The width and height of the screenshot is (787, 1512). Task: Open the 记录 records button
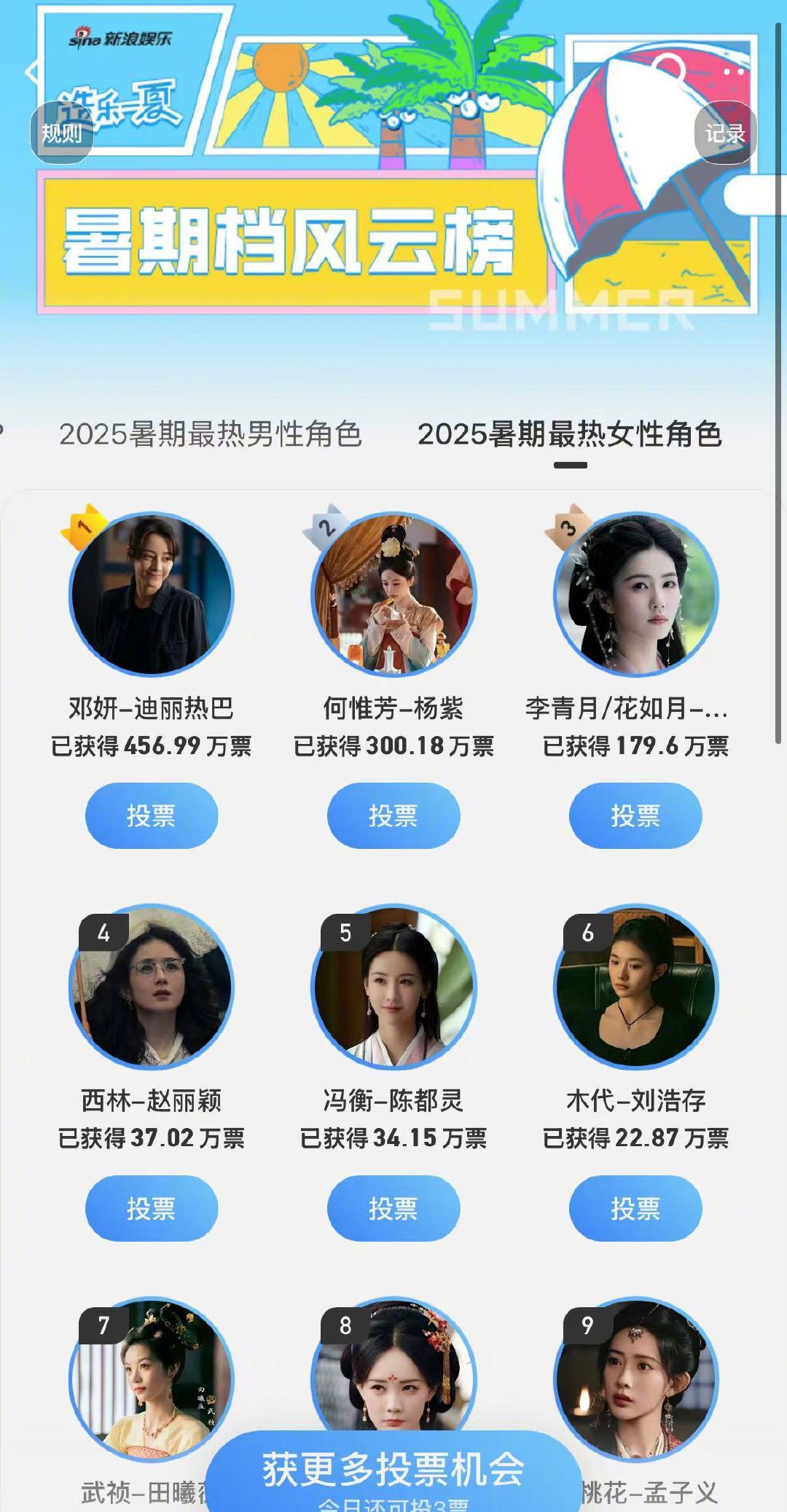point(725,133)
